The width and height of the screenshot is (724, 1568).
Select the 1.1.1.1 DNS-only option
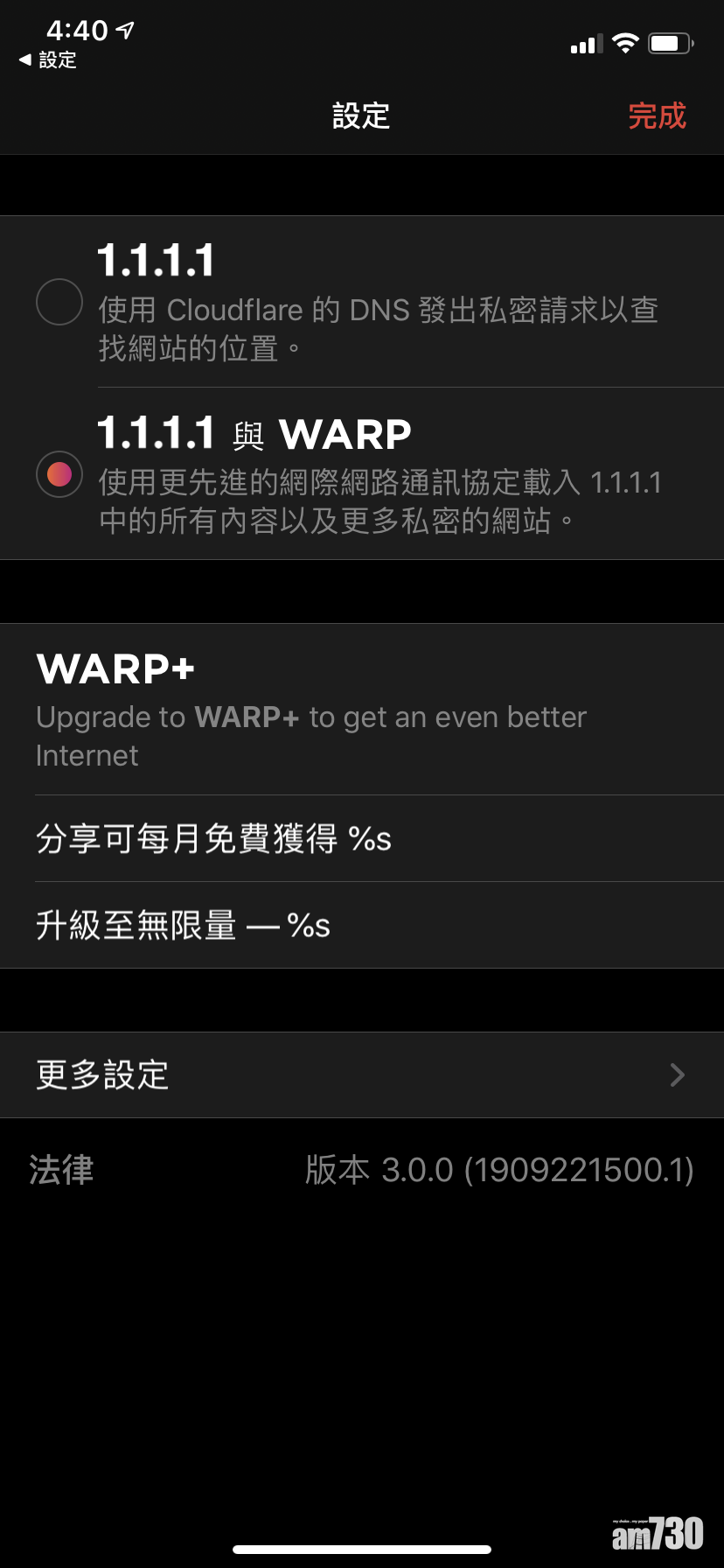click(x=59, y=302)
